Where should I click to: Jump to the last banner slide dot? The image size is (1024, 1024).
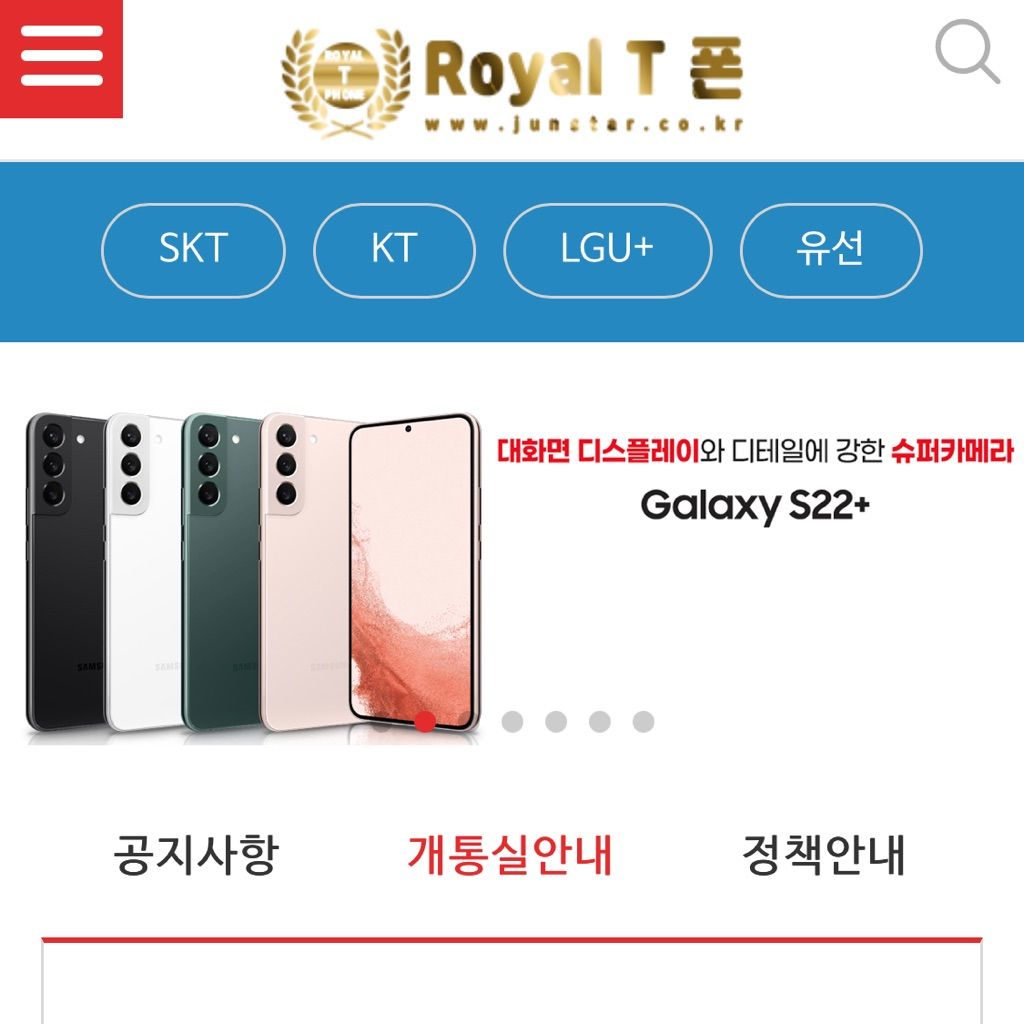point(643,722)
